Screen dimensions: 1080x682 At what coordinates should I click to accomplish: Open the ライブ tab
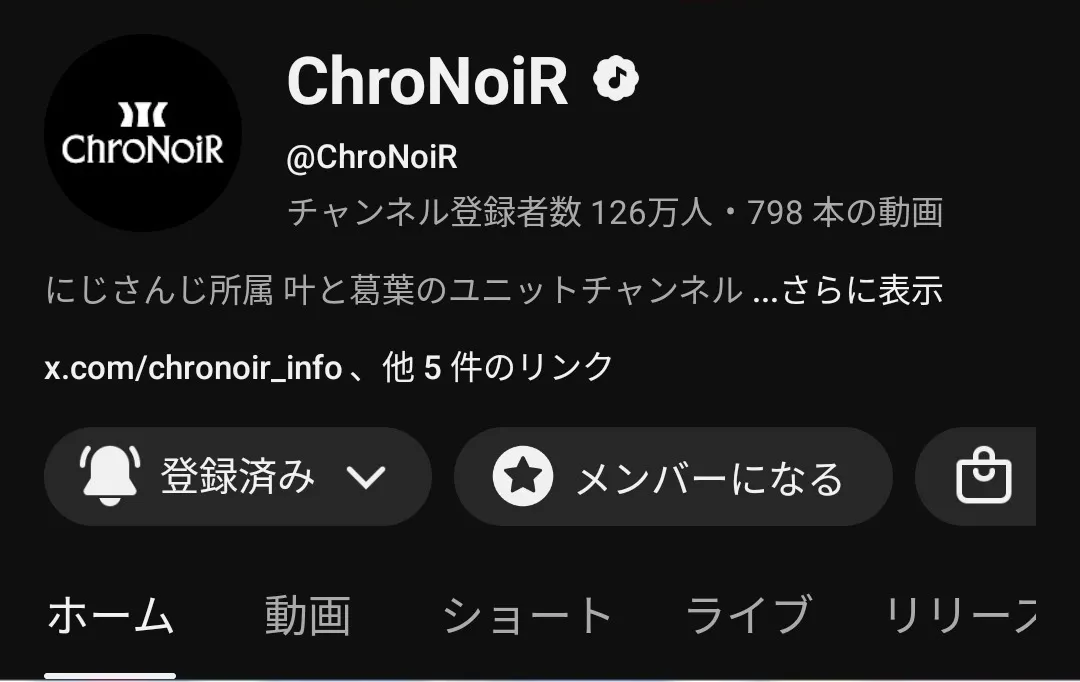[x=747, y=615]
